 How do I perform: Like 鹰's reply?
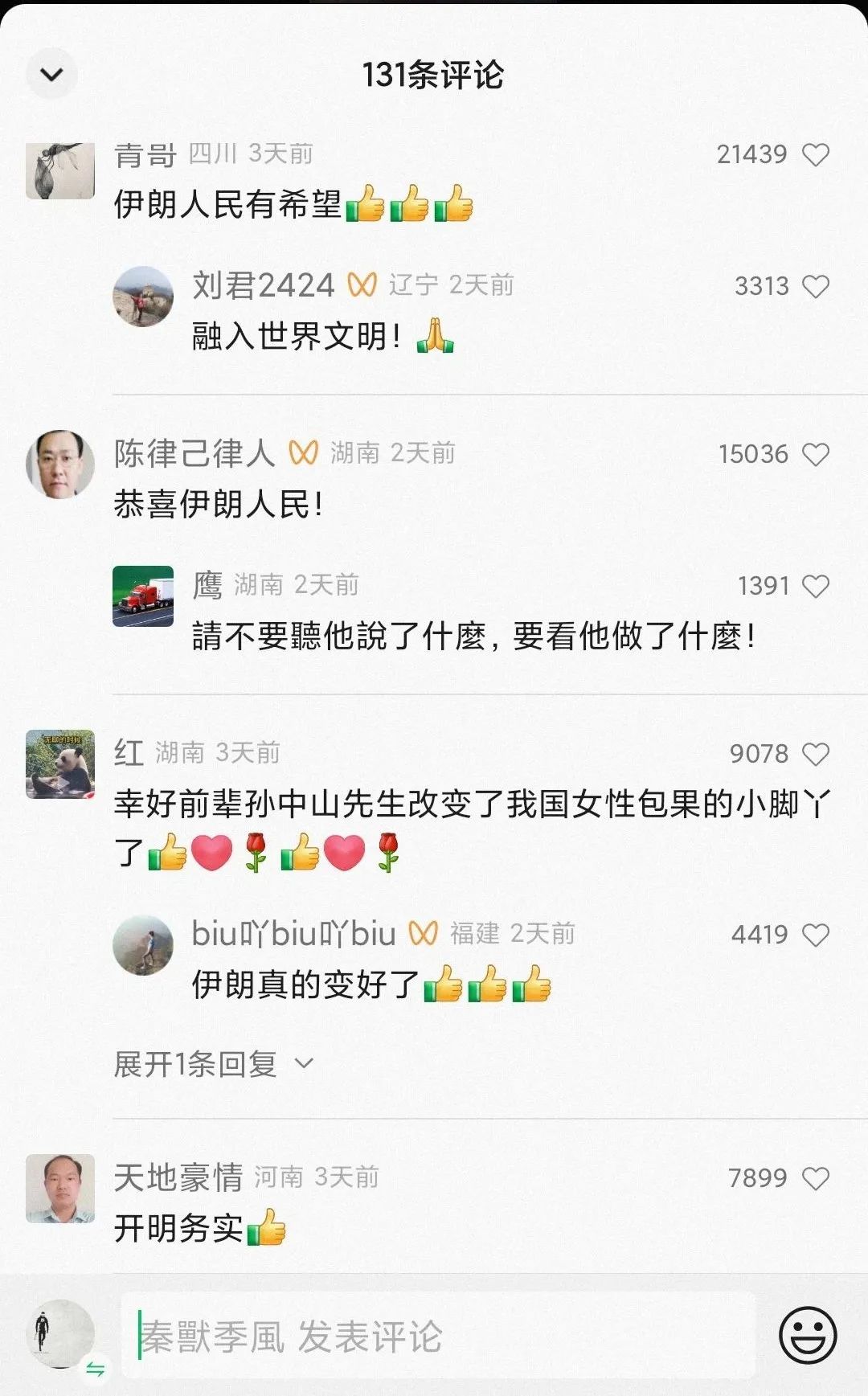816,586
